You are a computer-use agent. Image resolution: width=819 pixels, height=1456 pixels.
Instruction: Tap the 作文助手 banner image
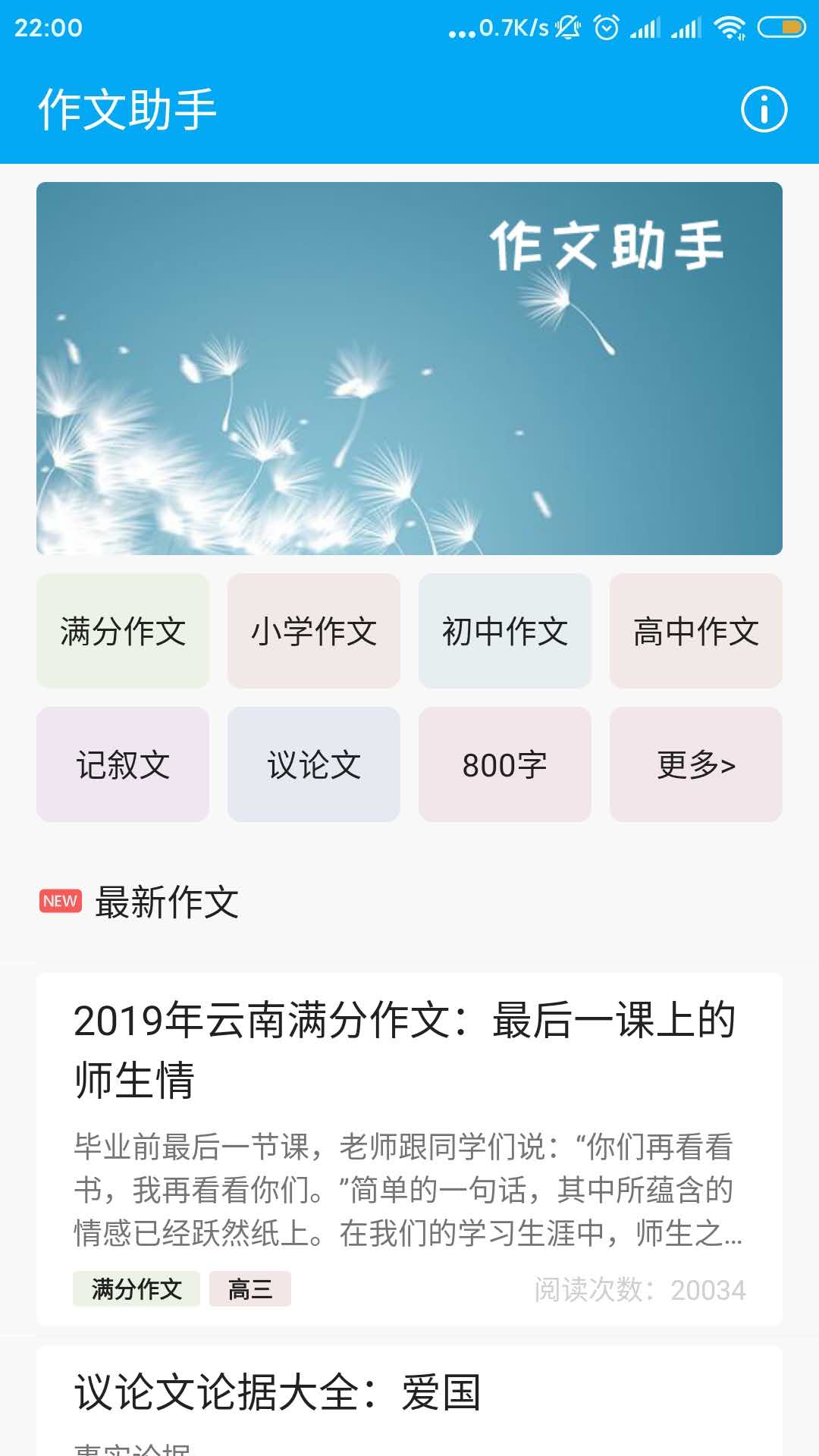(x=409, y=368)
